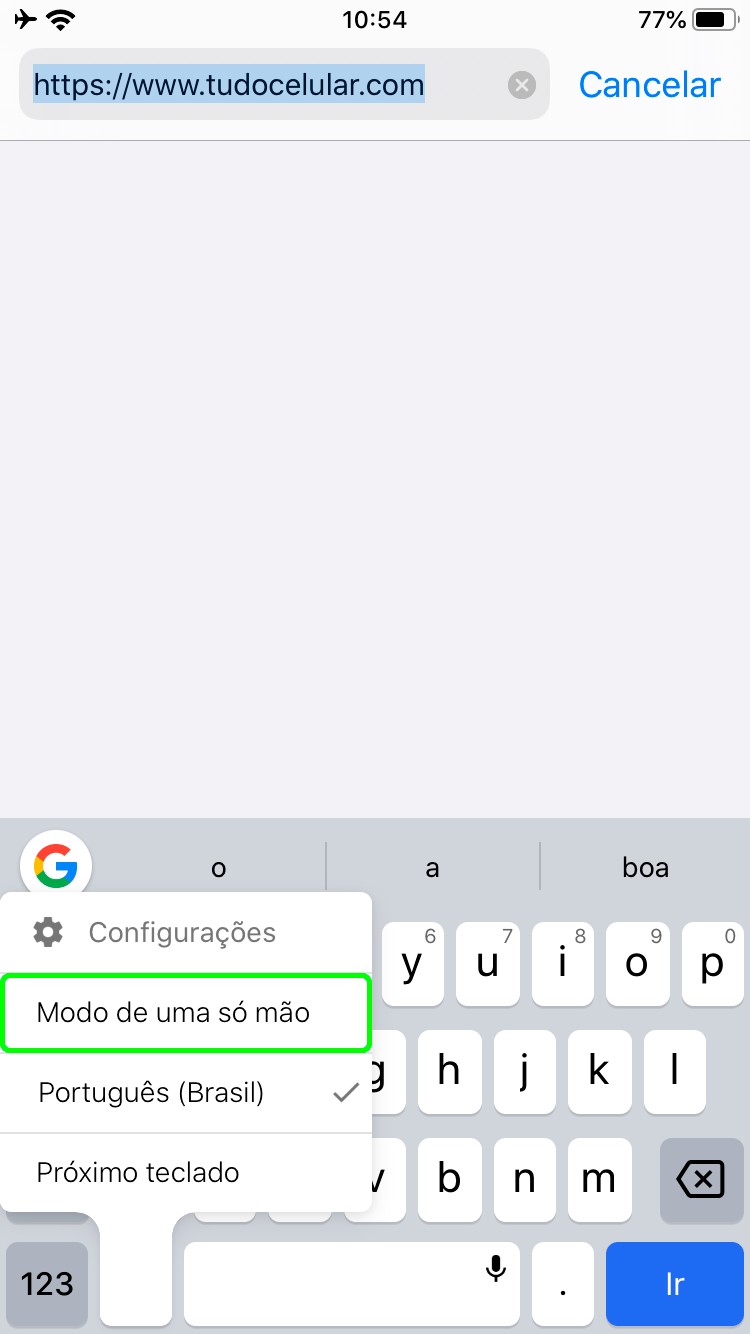Switch to the 123 numeric keyboard
Screen dimensions: 750x1334
tap(47, 1284)
